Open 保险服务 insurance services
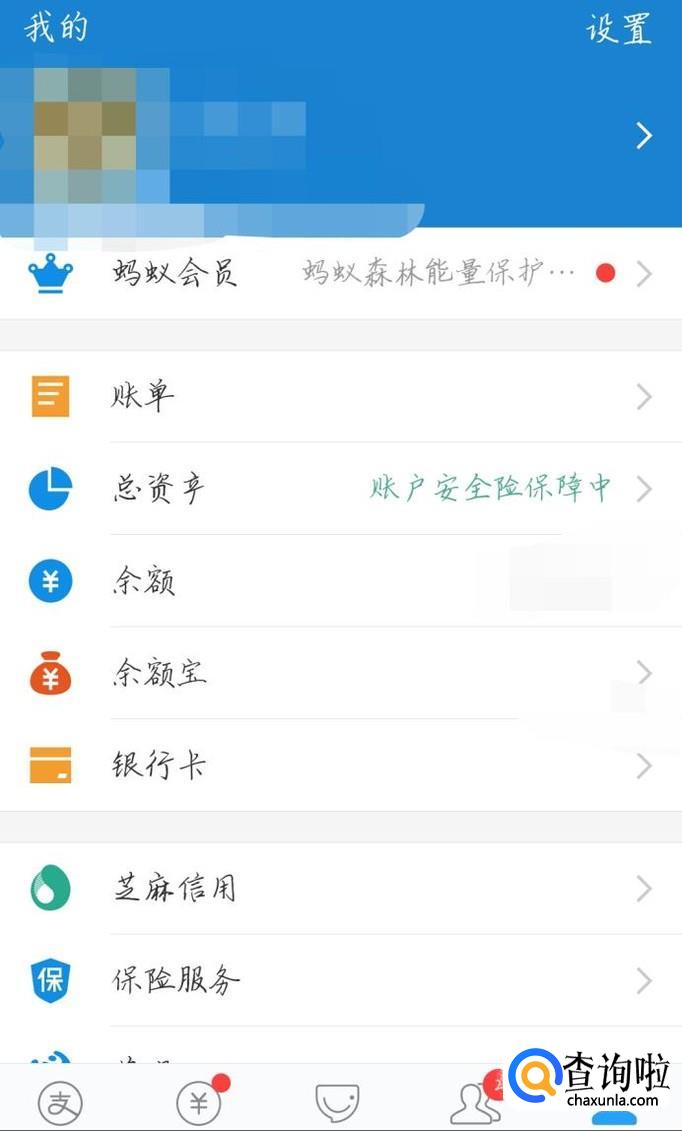The image size is (682, 1131). [x=340, y=980]
